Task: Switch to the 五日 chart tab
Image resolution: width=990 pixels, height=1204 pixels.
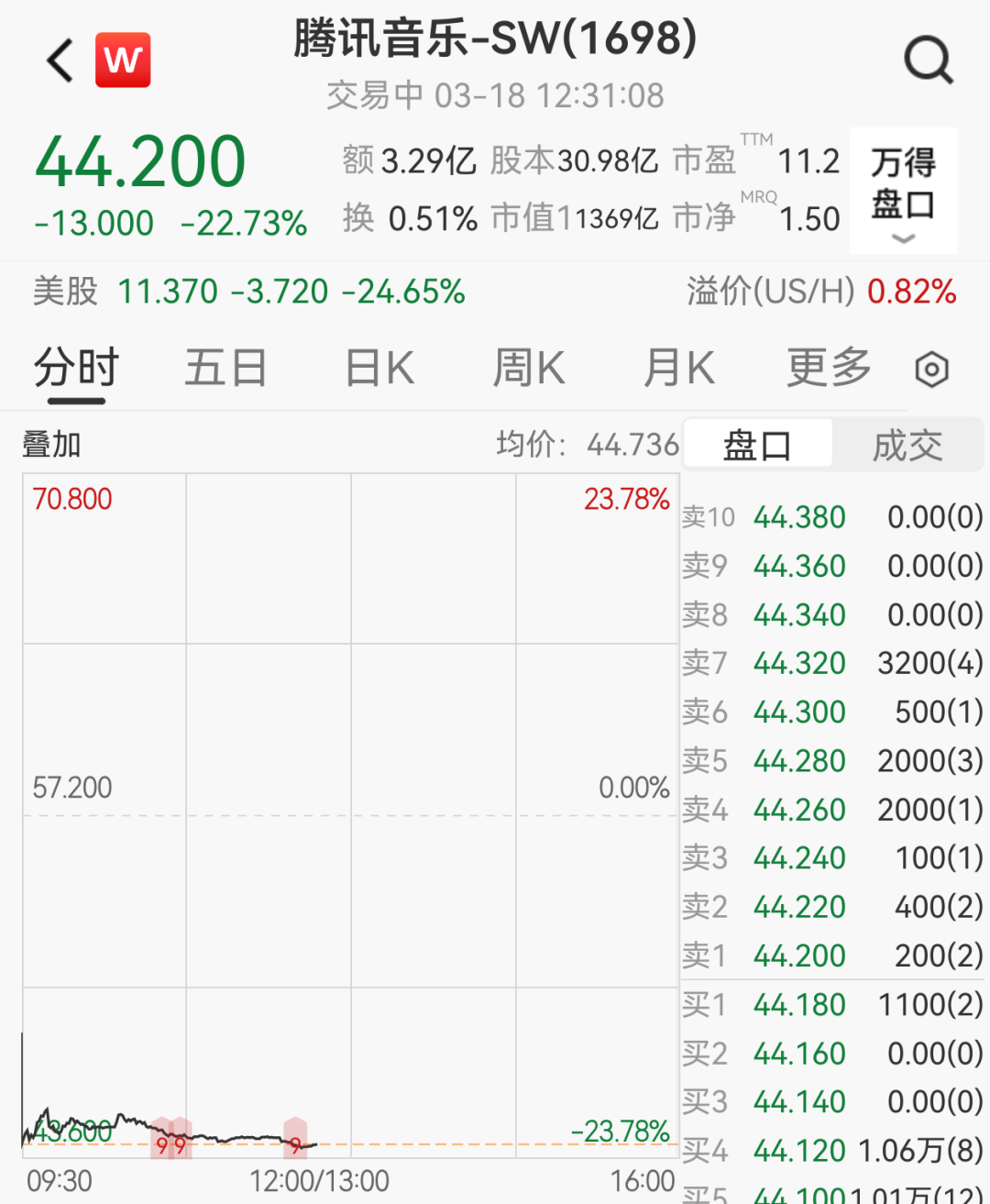Action: point(225,369)
